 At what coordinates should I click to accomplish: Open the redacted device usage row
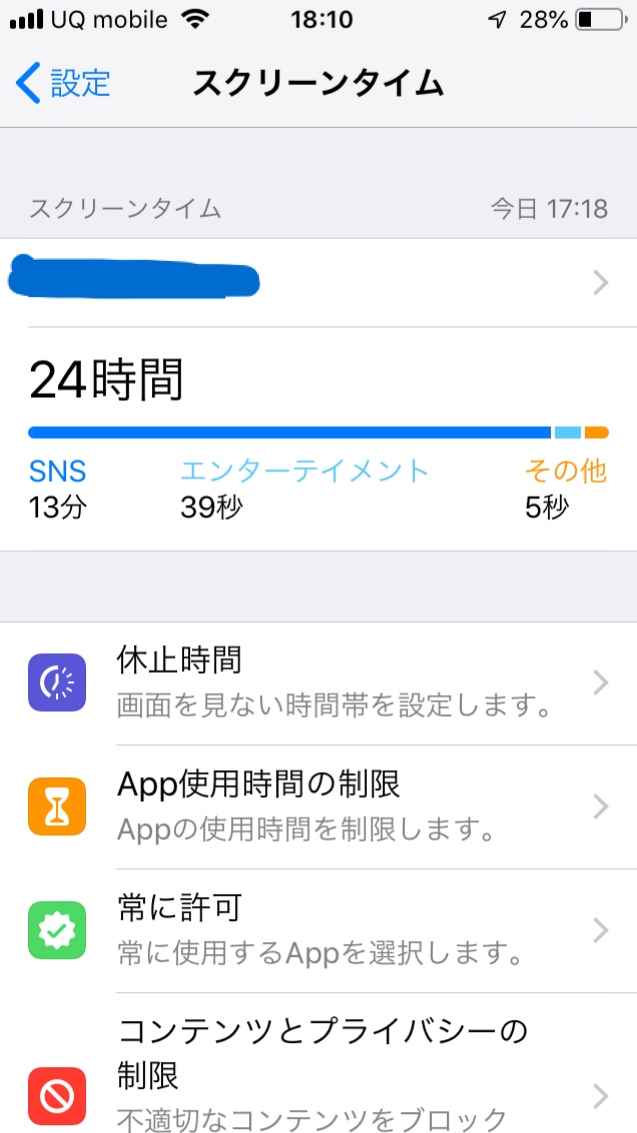pos(318,282)
